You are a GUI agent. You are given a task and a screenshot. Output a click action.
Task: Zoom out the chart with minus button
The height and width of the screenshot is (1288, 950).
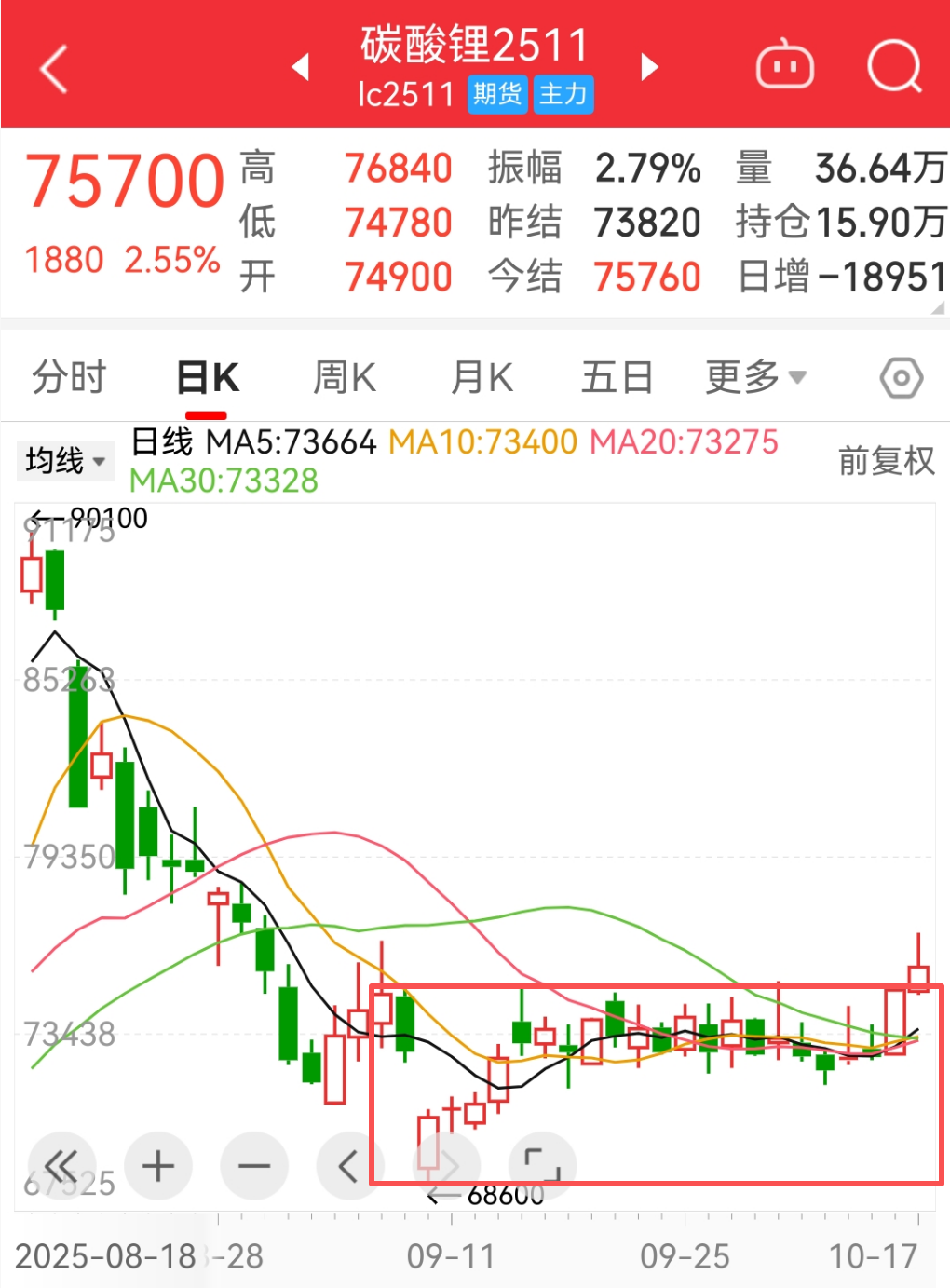pyautogui.click(x=253, y=1165)
